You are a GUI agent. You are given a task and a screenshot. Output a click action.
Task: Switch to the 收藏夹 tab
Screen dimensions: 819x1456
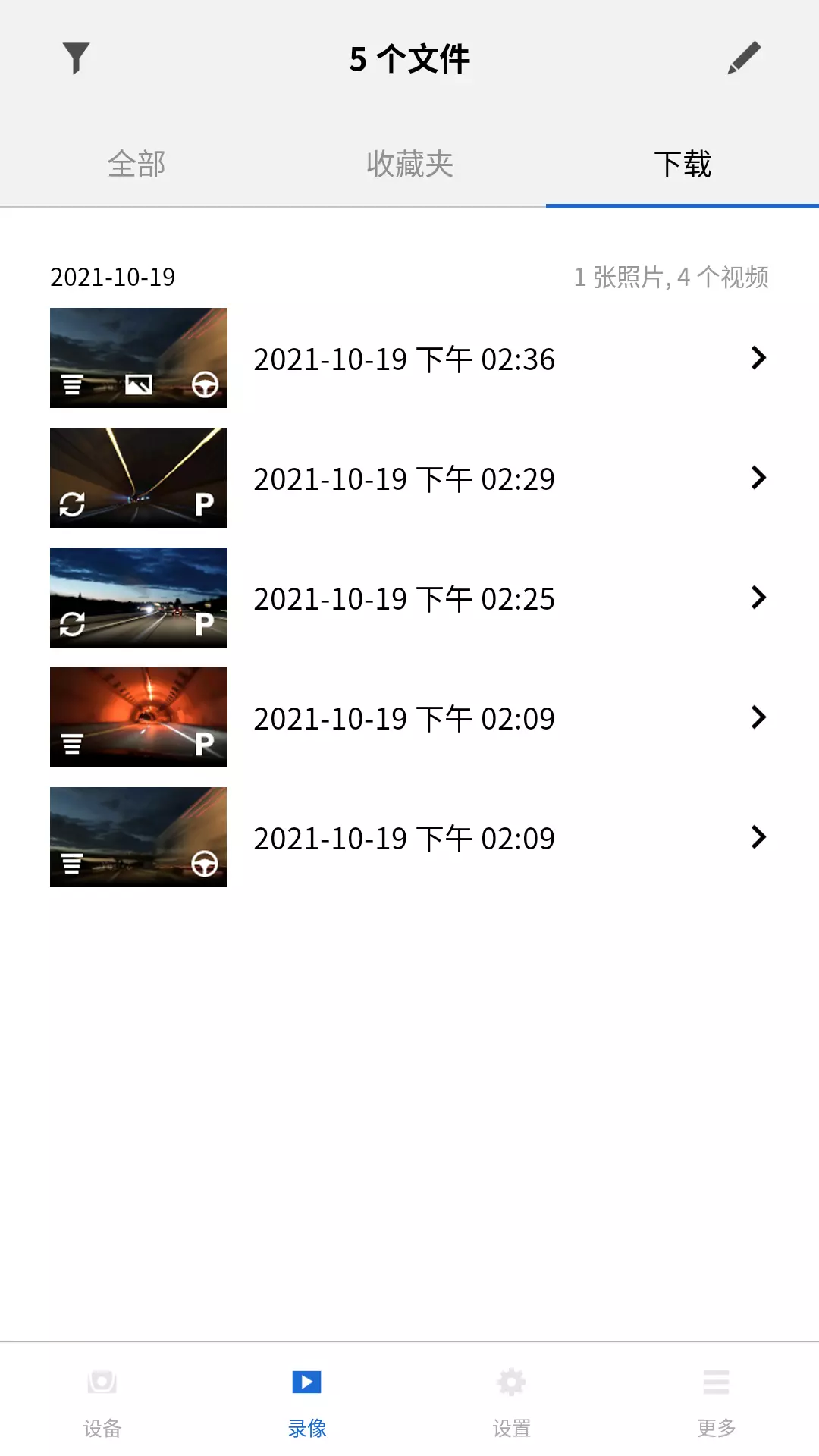pos(409,164)
